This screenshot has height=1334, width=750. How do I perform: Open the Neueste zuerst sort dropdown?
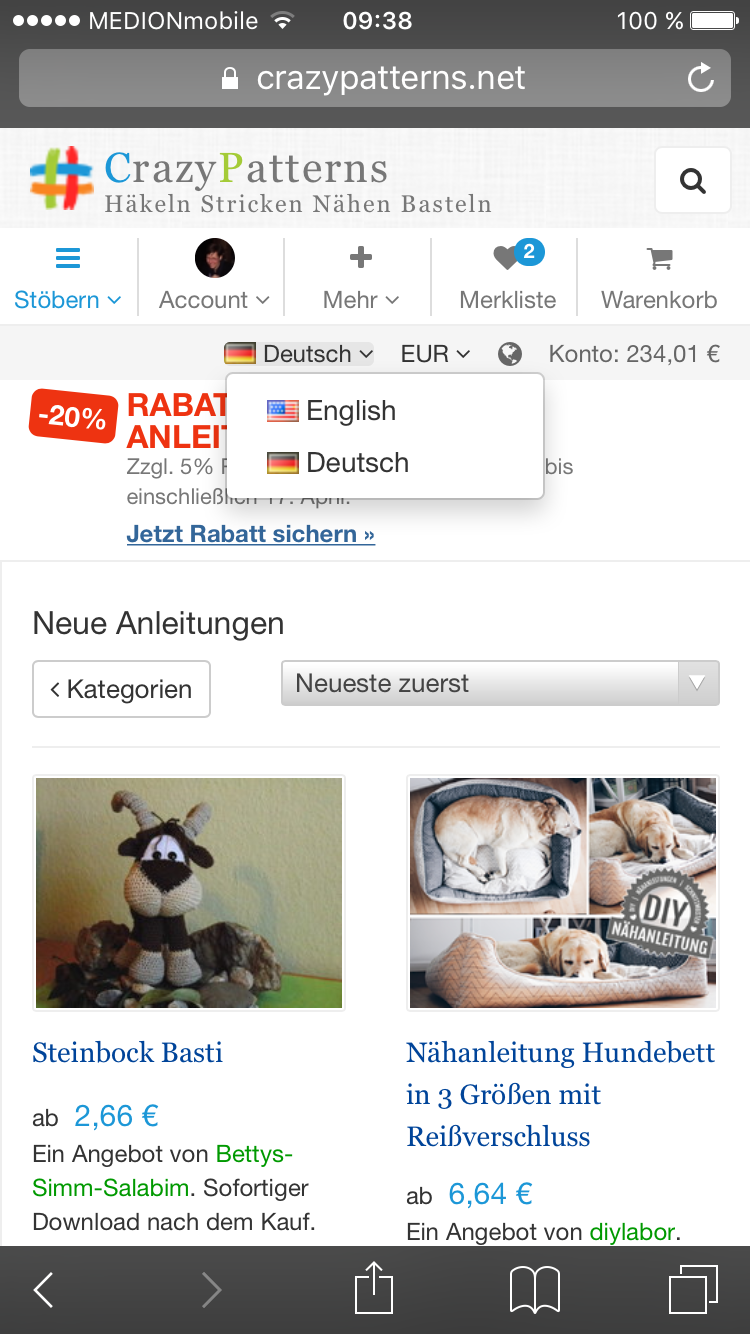(500, 684)
